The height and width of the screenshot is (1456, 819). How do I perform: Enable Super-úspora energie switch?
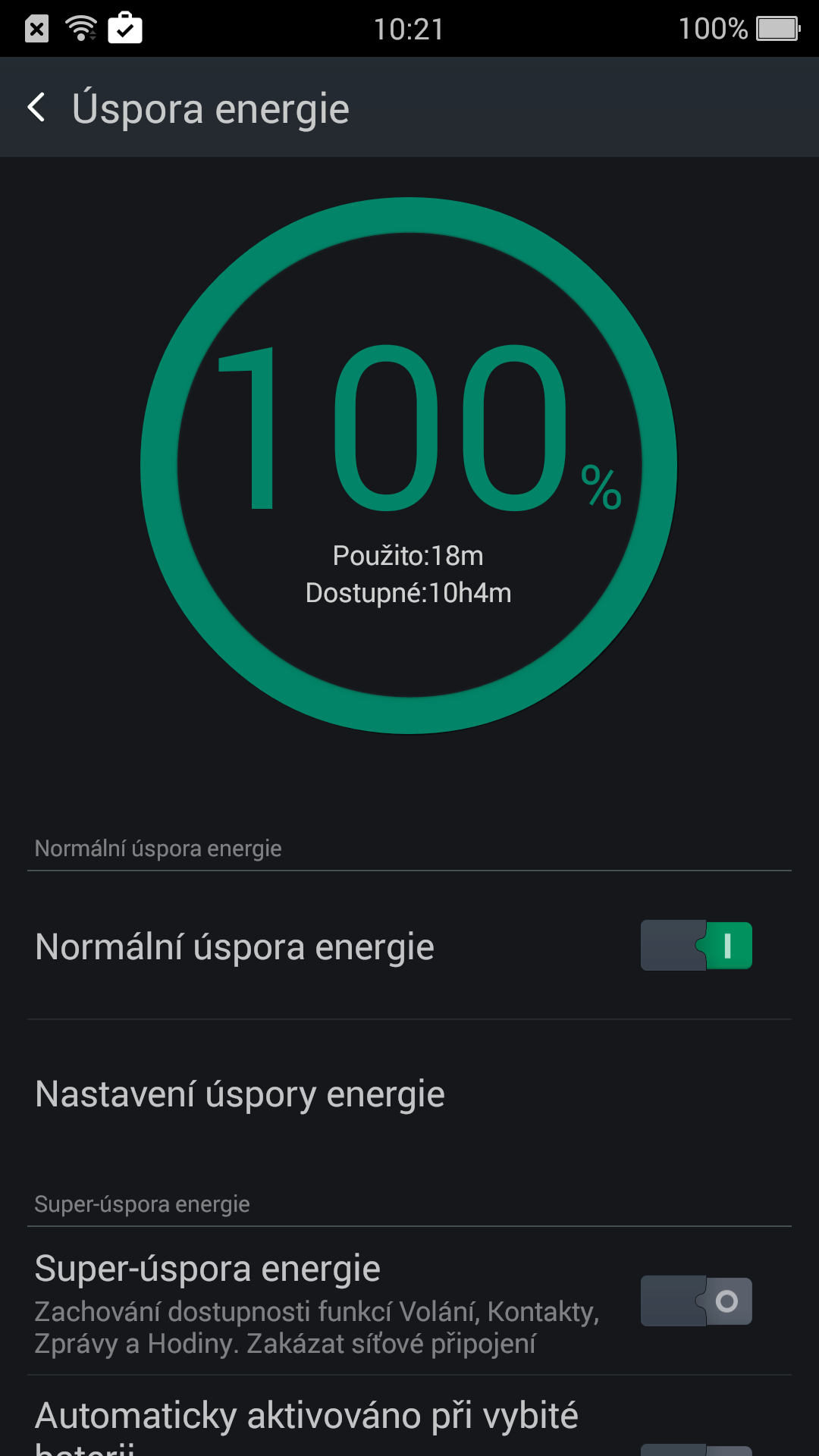coord(696,1301)
